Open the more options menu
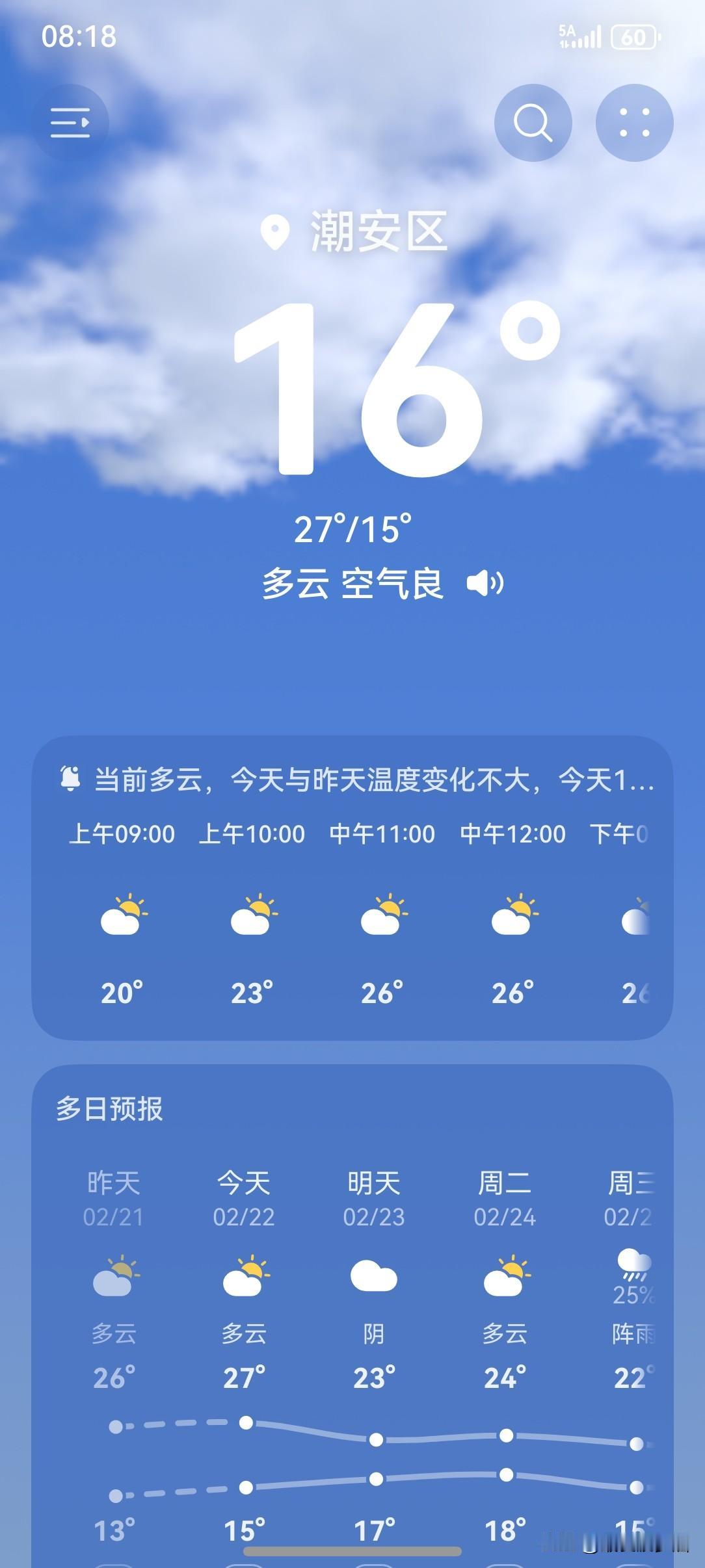The image size is (705, 1568). click(634, 124)
